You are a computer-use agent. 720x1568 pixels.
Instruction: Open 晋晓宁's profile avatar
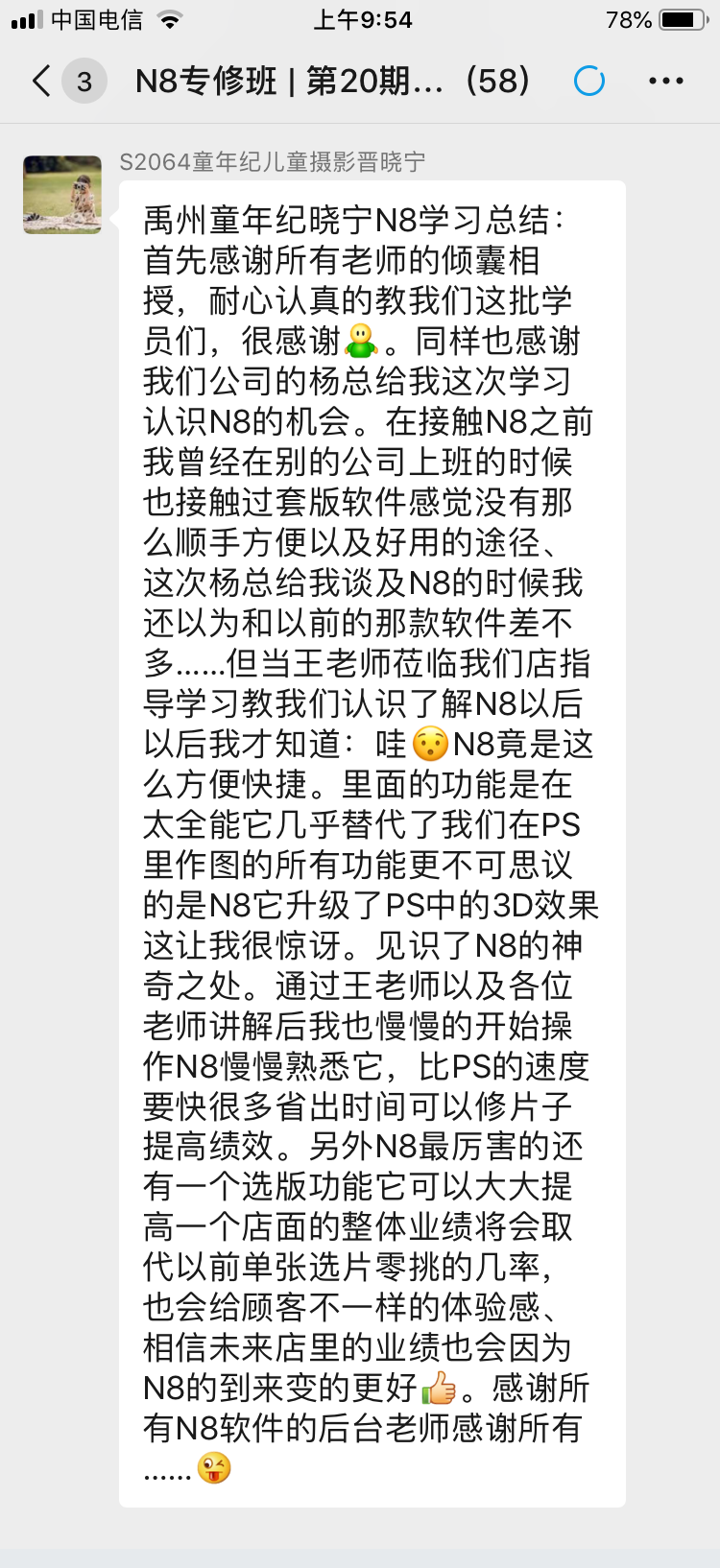[x=62, y=195]
